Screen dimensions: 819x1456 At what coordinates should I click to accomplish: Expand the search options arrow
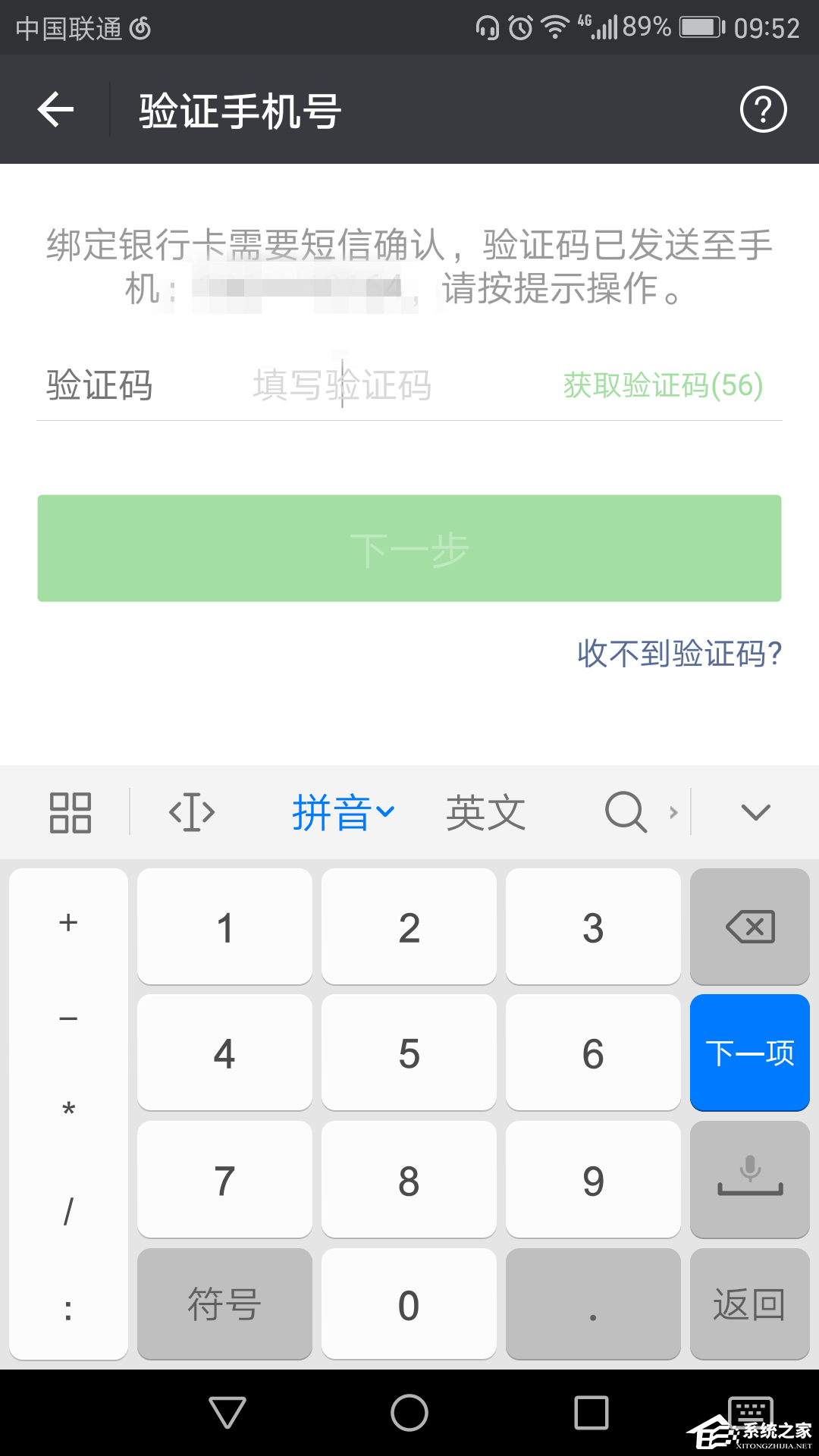coord(675,811)
